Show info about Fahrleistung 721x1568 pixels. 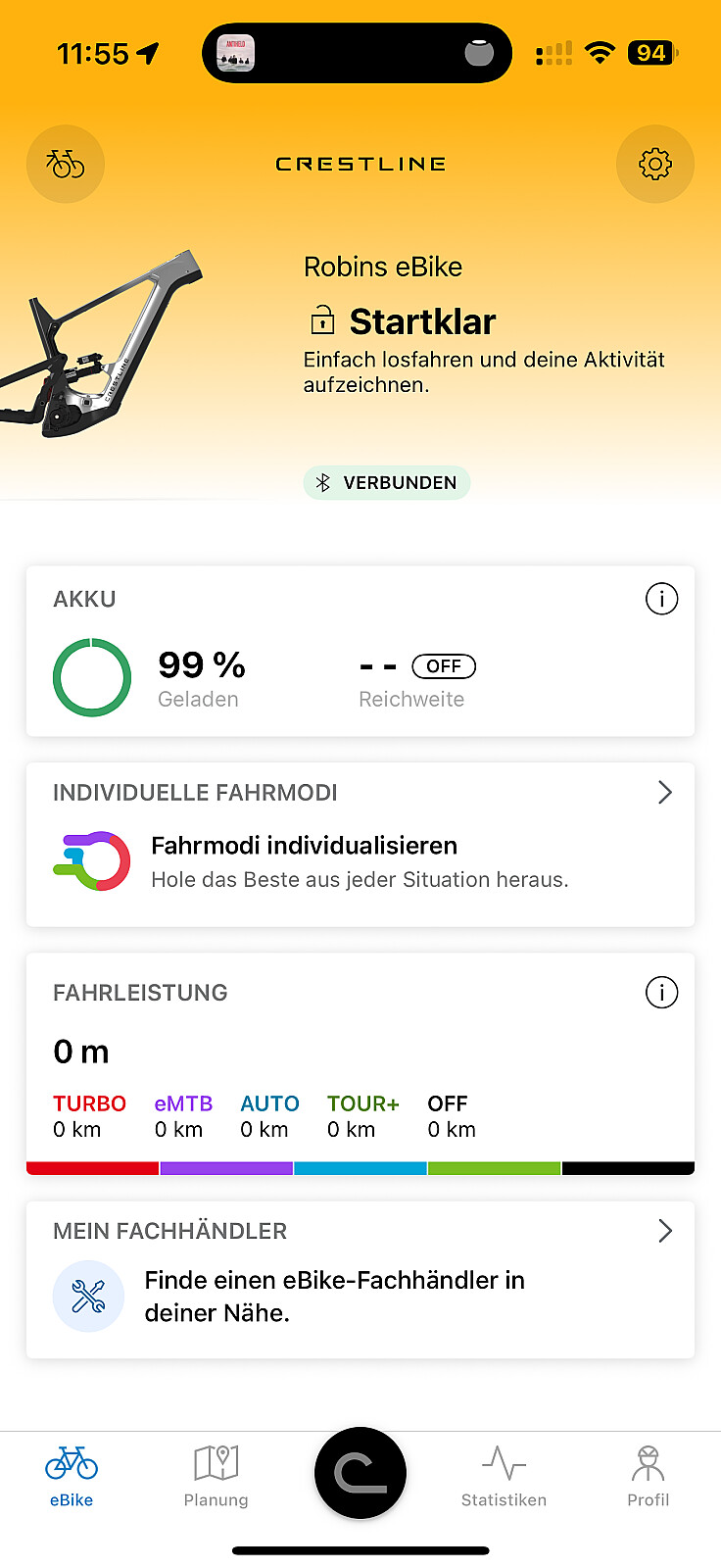tap(661, 993)
